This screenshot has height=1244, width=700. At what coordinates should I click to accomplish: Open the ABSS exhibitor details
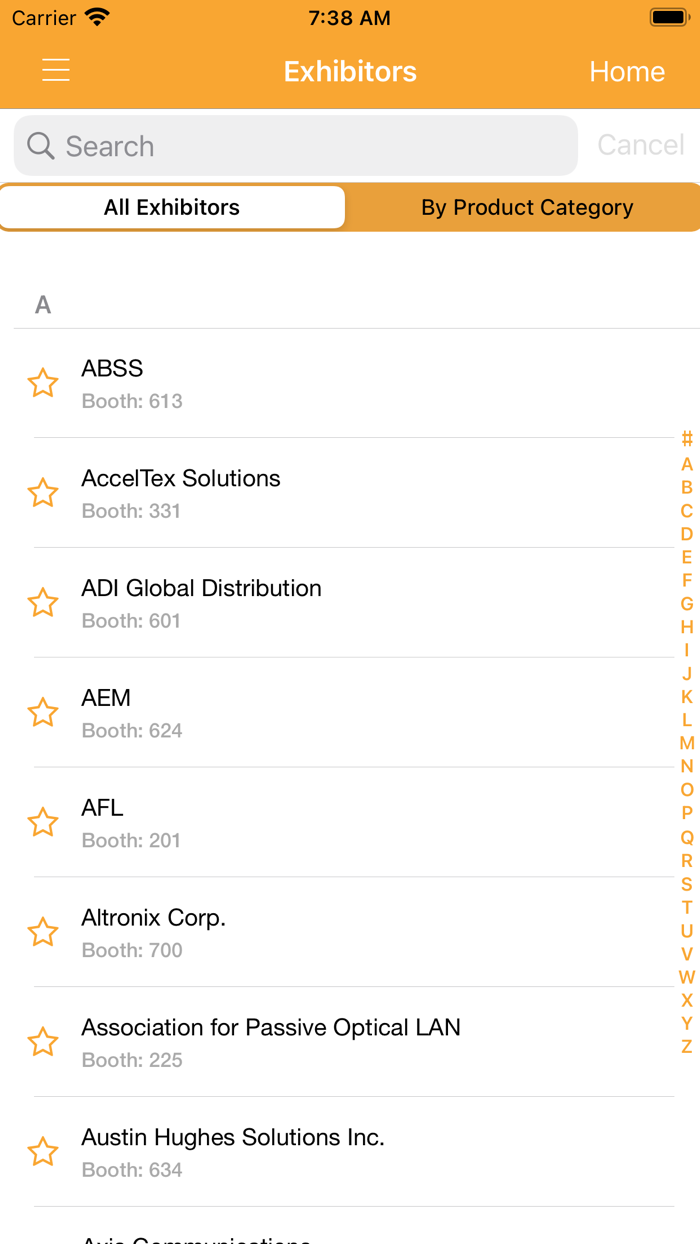300,383
